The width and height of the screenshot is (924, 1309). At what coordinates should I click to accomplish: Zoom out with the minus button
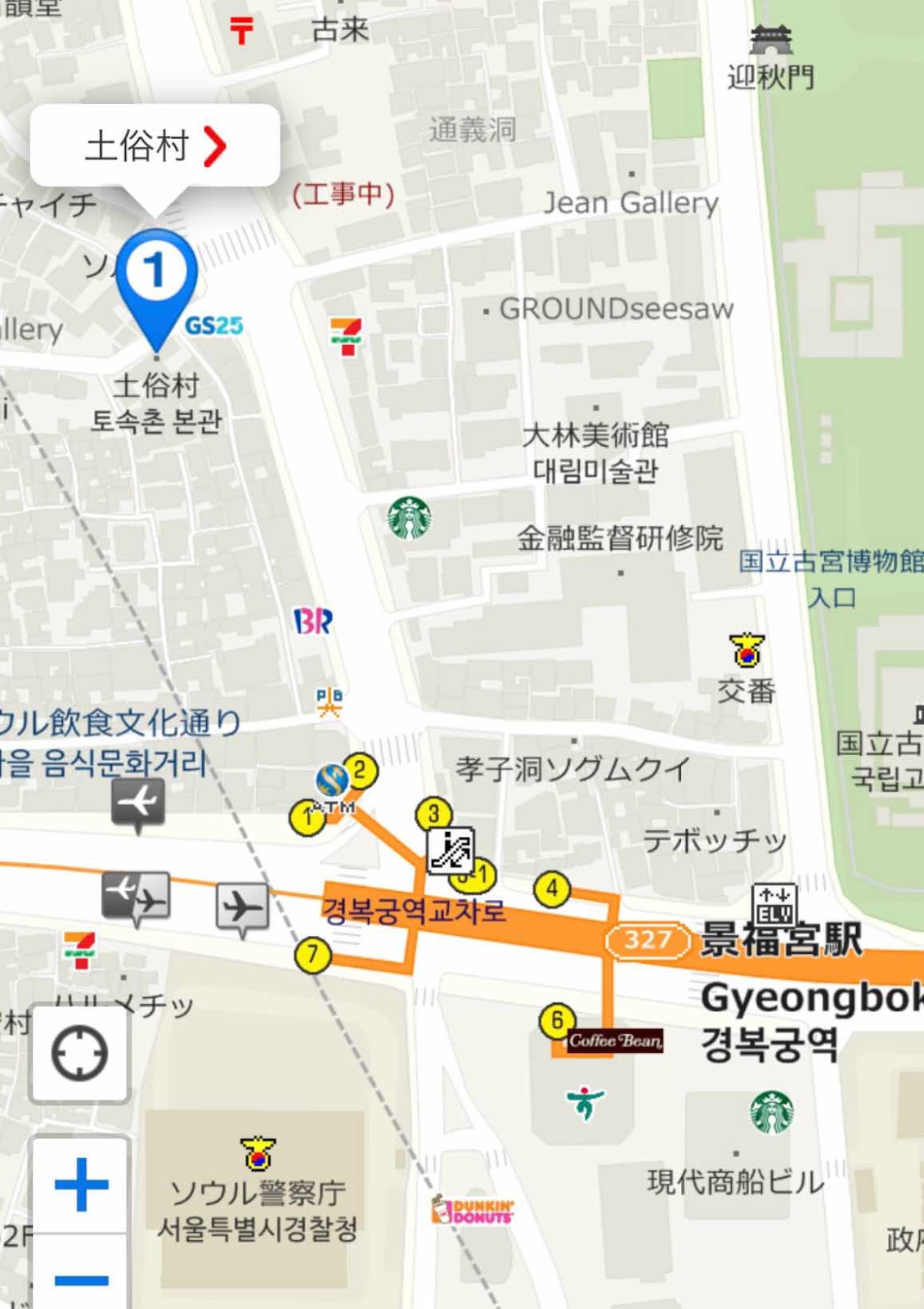[81, 1277]
